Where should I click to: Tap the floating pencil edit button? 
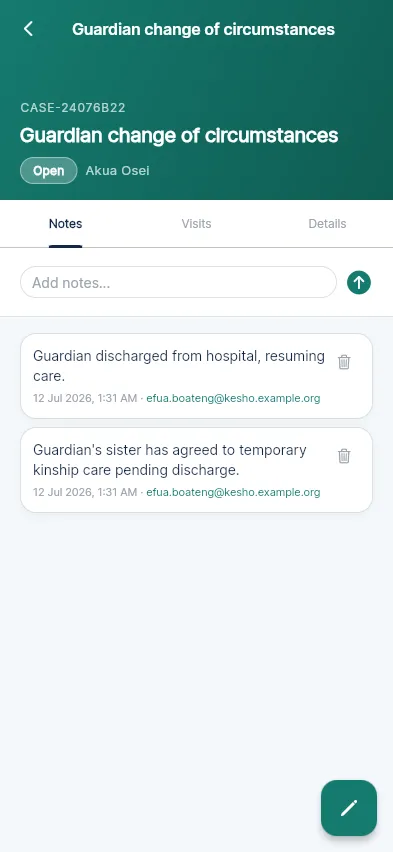click(348, 808)
